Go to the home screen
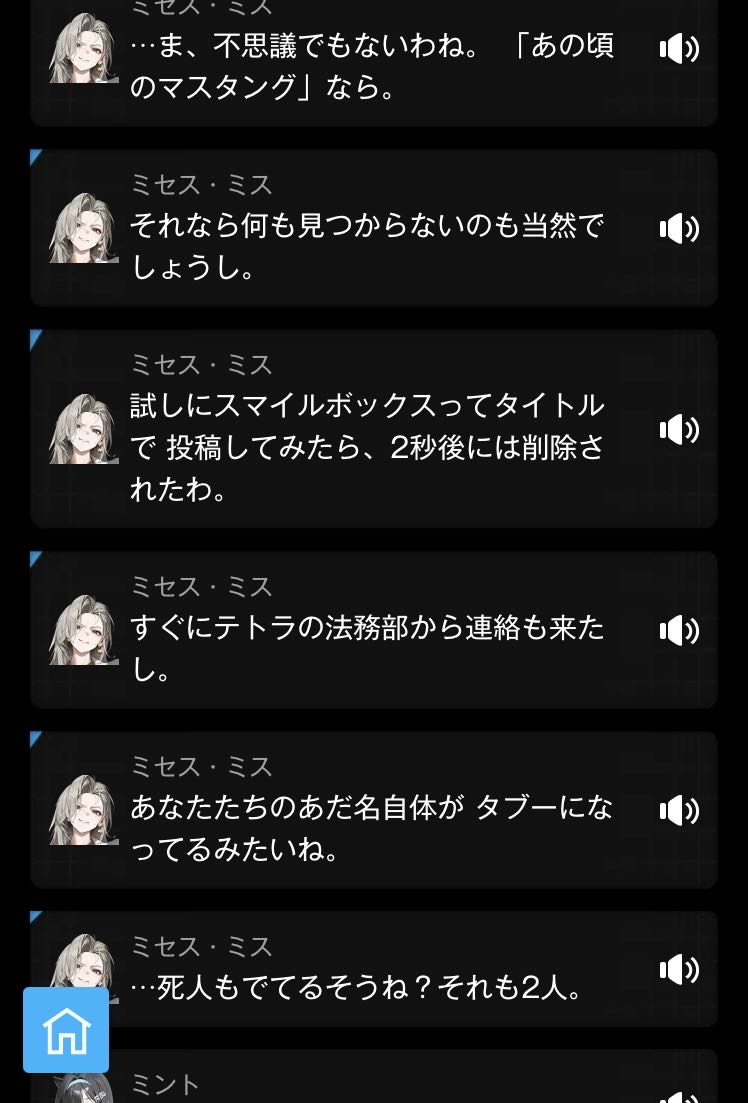The width and height of the screenshot is (748, 1103). [x=66, y=1030]
